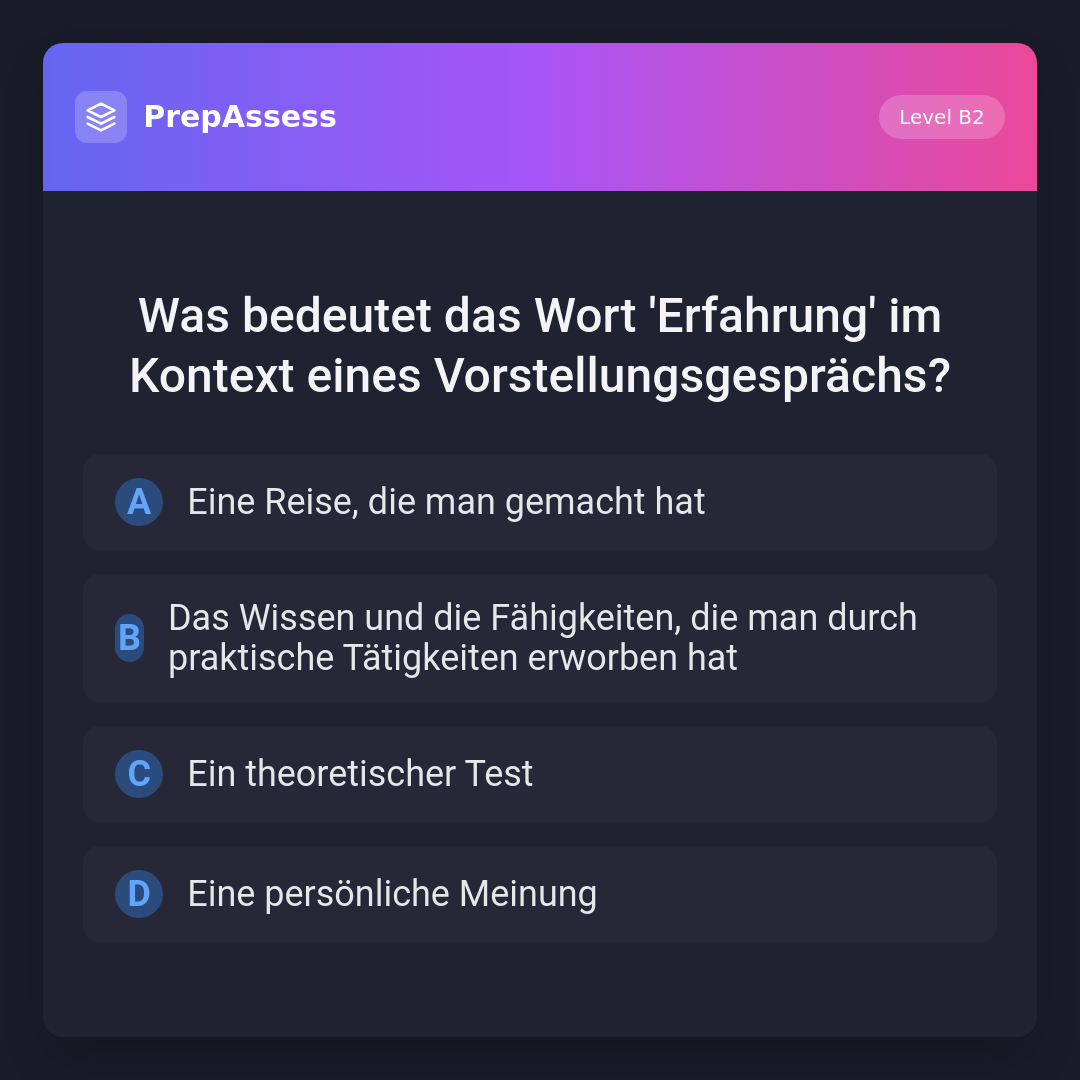Select answer A 'Eine Reise, die man gemacht hat'

pyautogui.click(x=540, y=502)
